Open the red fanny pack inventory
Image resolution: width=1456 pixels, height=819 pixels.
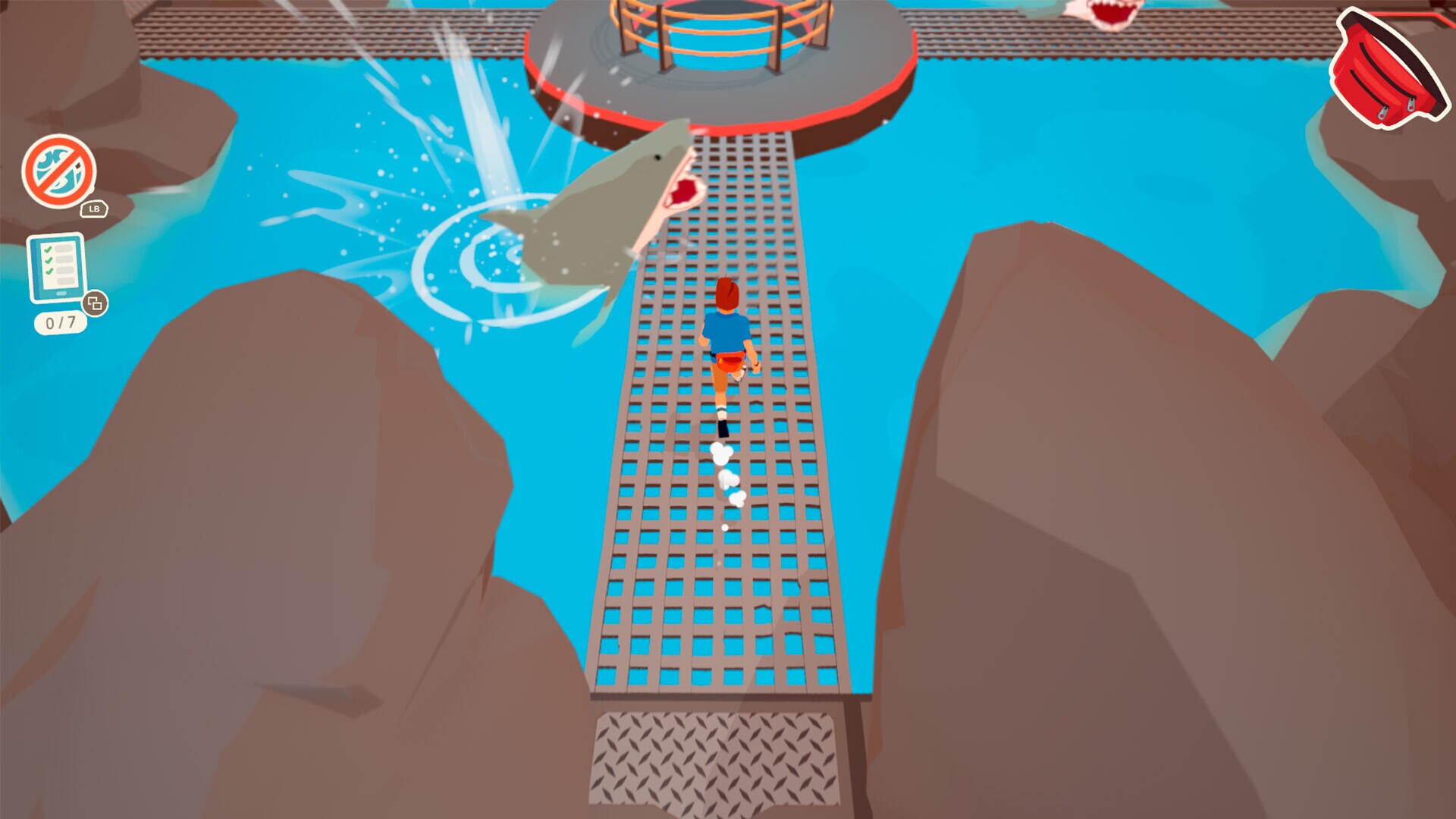[x=1385, y=73]
